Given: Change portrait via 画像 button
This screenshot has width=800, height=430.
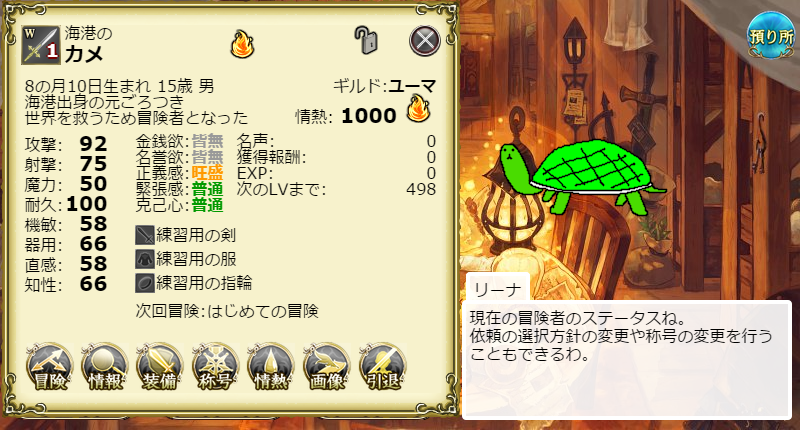Looking at the screenshot, I should (x=325, y=367).
